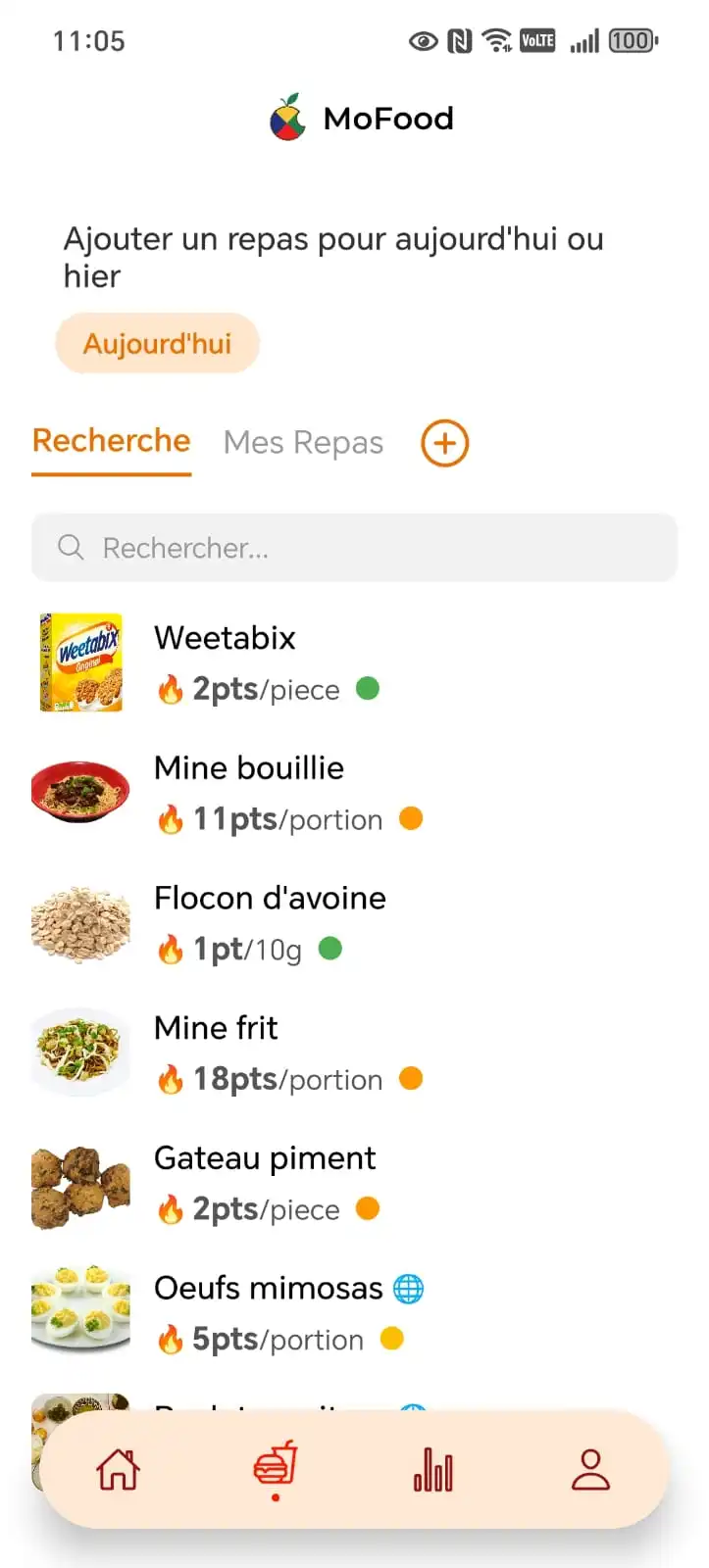Click the search magnifier icon
Image resolution: width=709 pixels, height=1568 pixels.
click(x=71, y=548)
